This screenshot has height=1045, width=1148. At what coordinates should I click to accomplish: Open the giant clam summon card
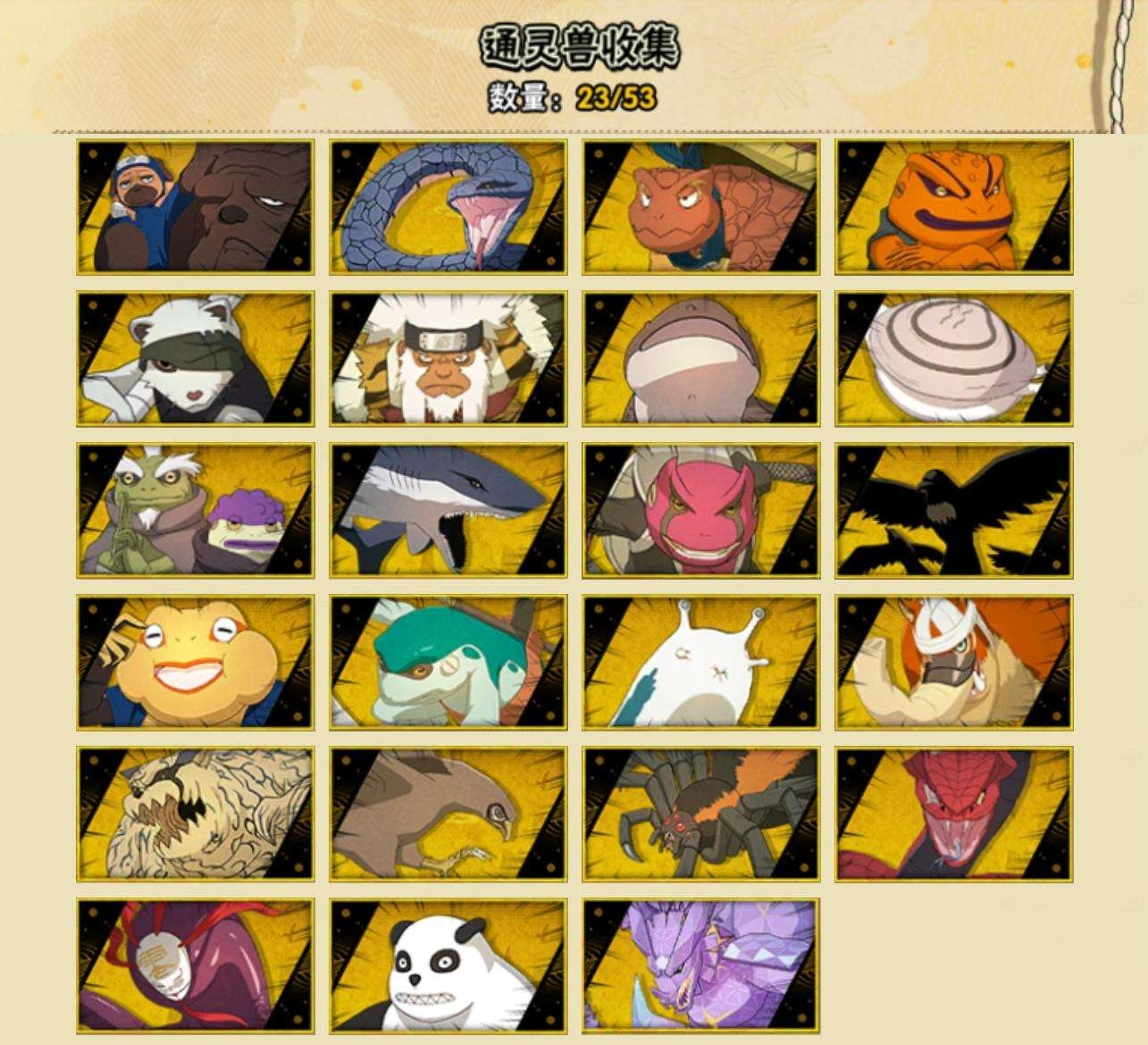[x=954, y=358]
